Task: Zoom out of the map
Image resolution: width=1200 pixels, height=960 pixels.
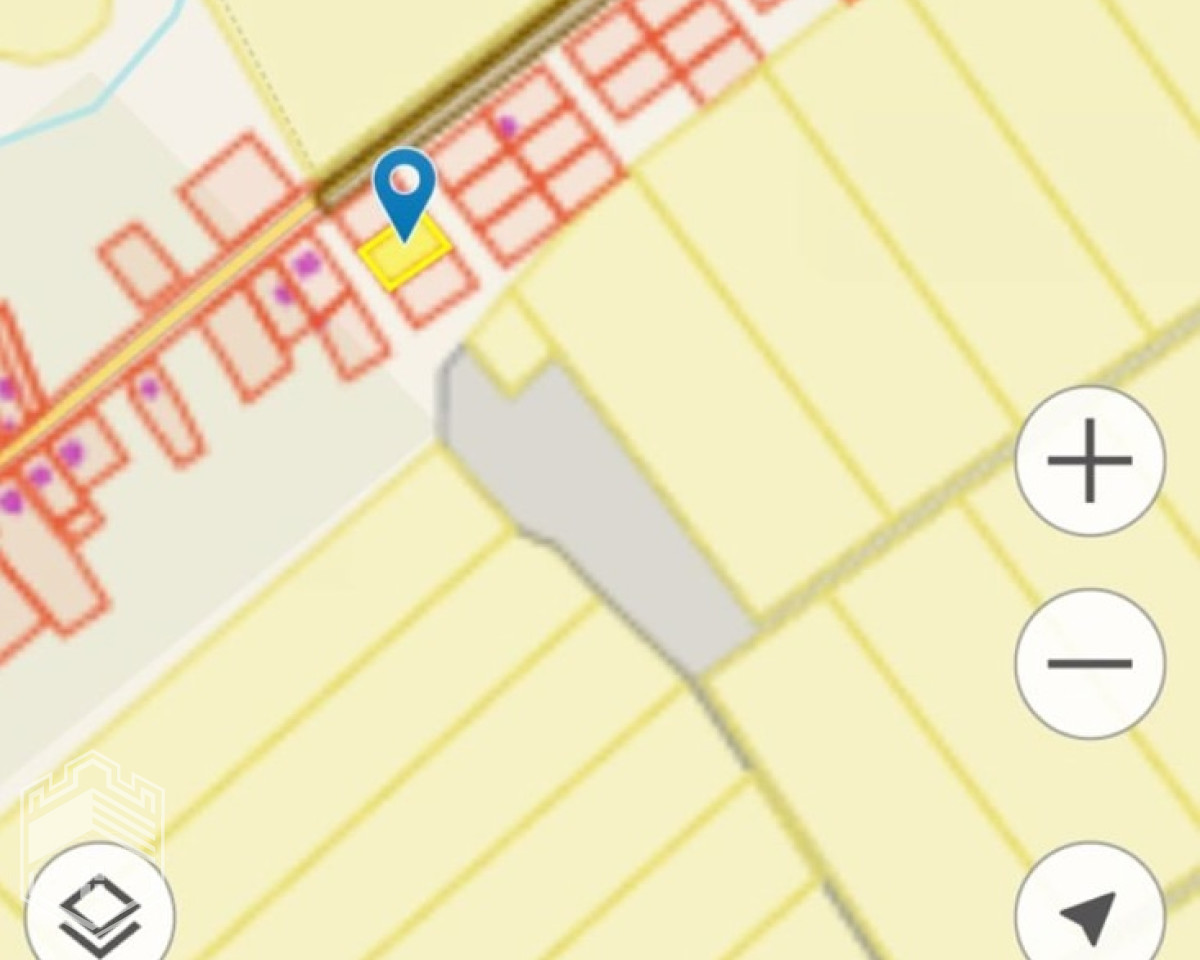Action: [1089, 663]
